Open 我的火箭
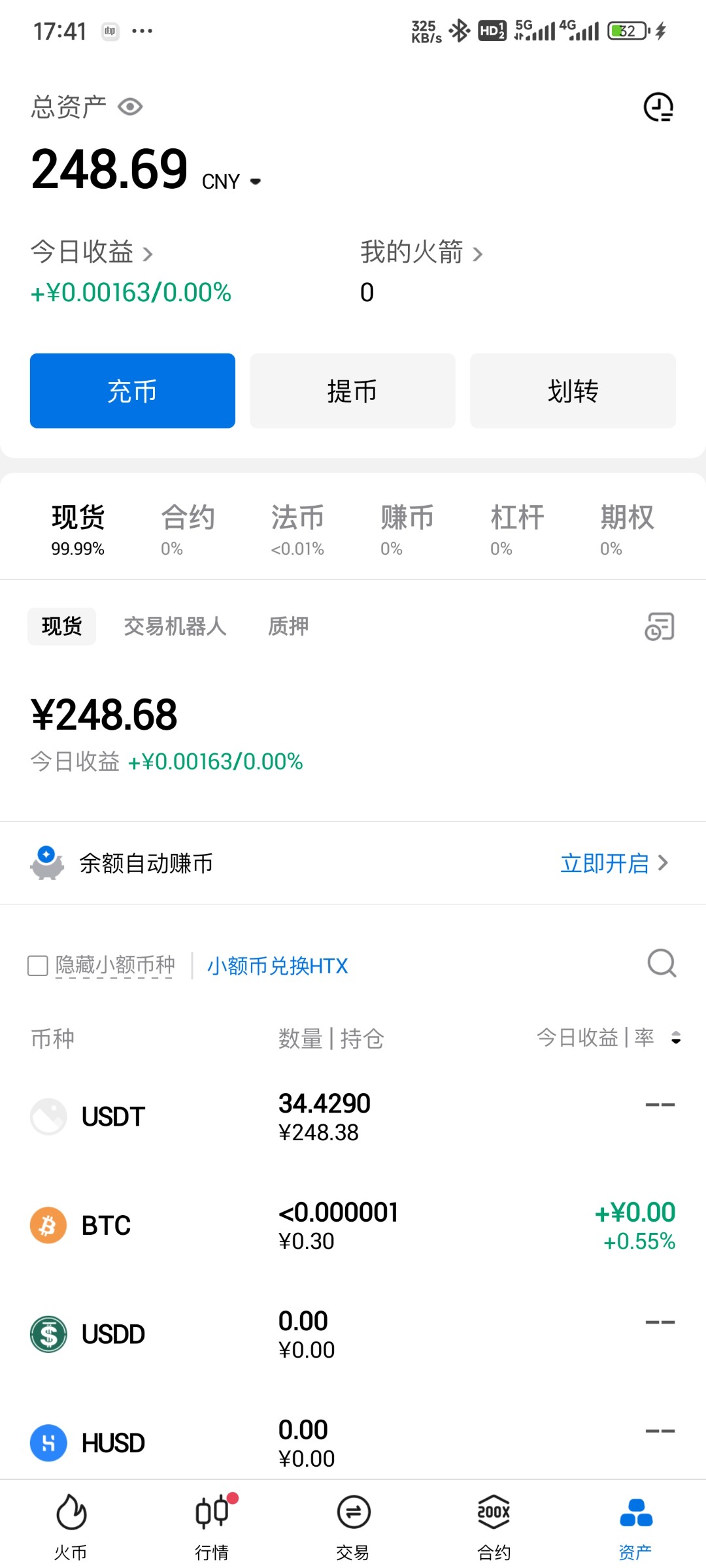Viewport: 706px width, 1568px height. (x=422, y=252)
